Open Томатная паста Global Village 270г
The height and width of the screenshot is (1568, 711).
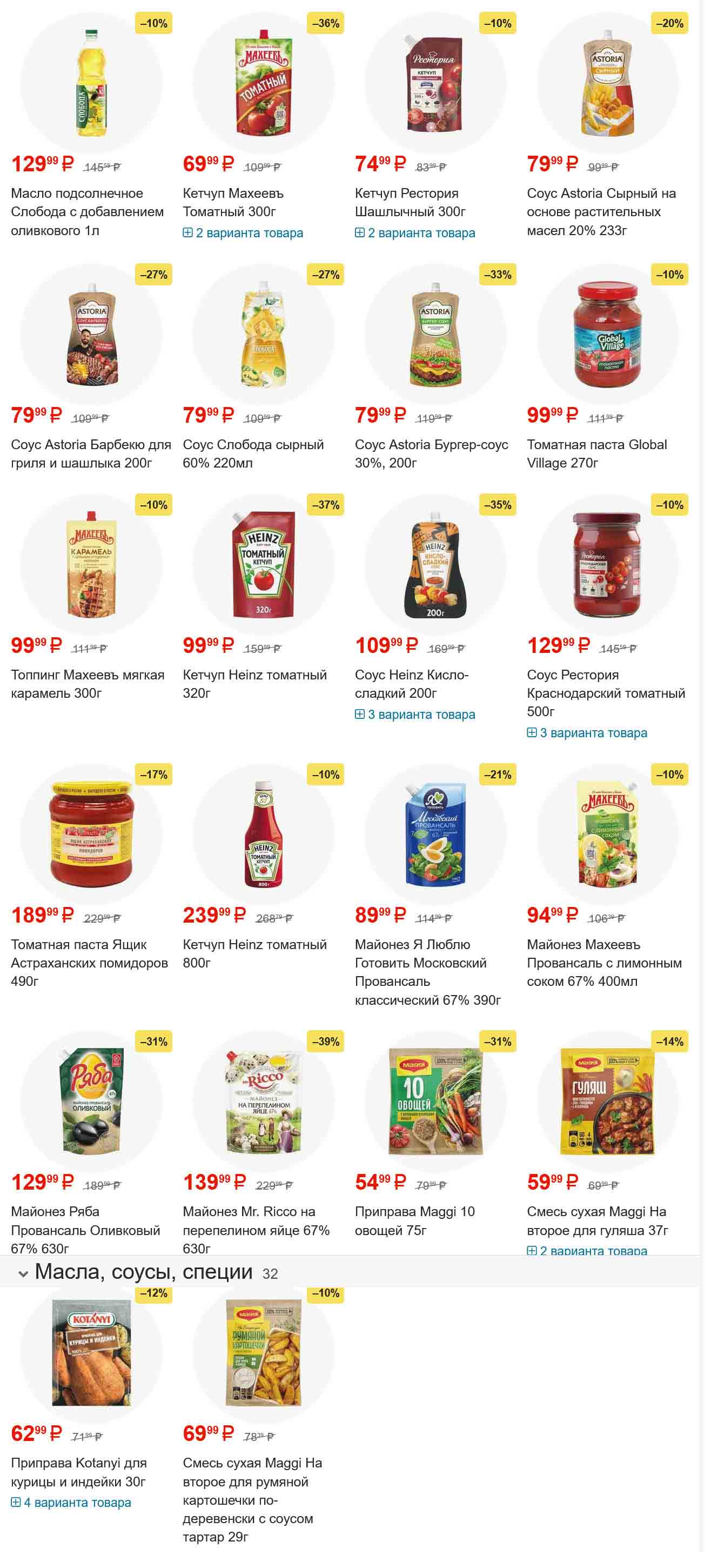(x=596, y=453)
